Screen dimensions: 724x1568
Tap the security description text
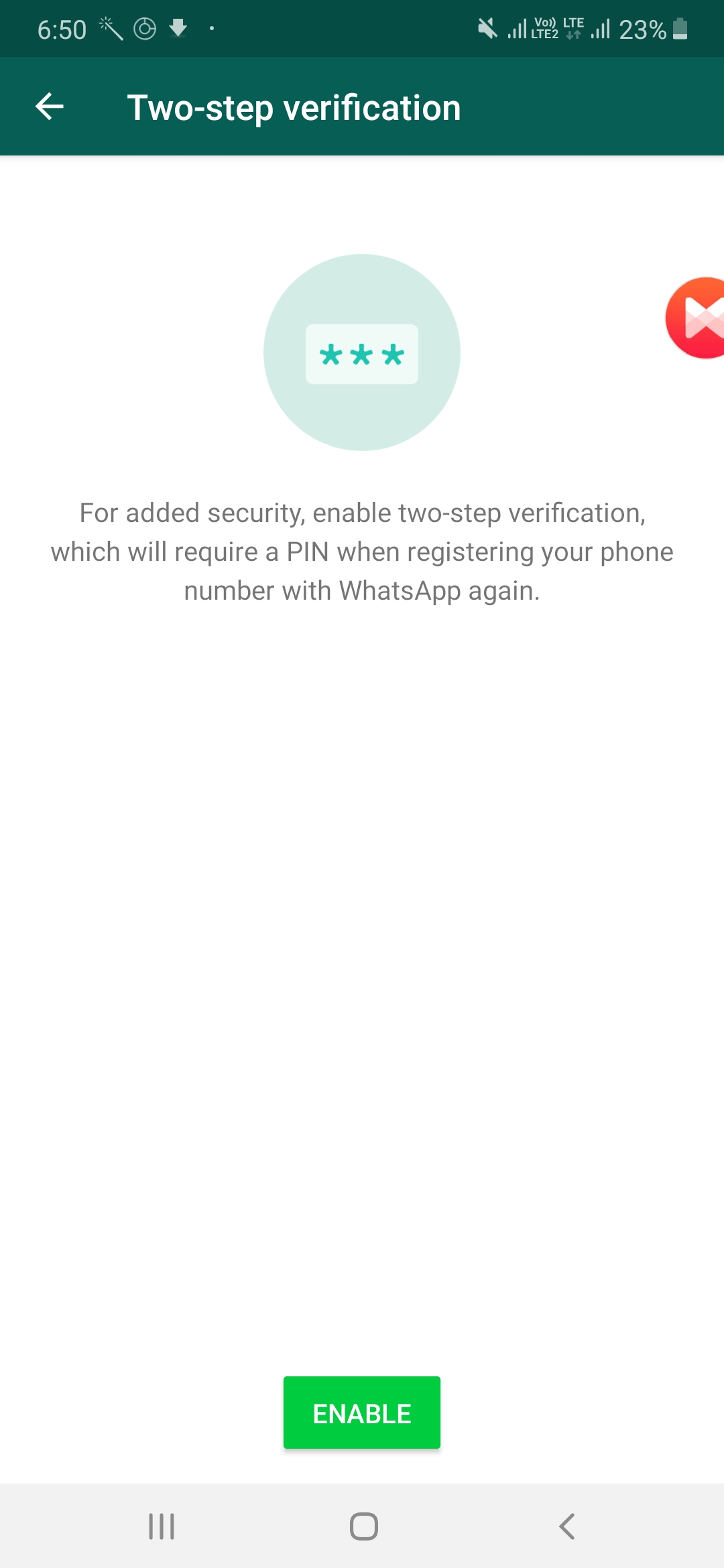pyautogui.click(x=362, y=551)
